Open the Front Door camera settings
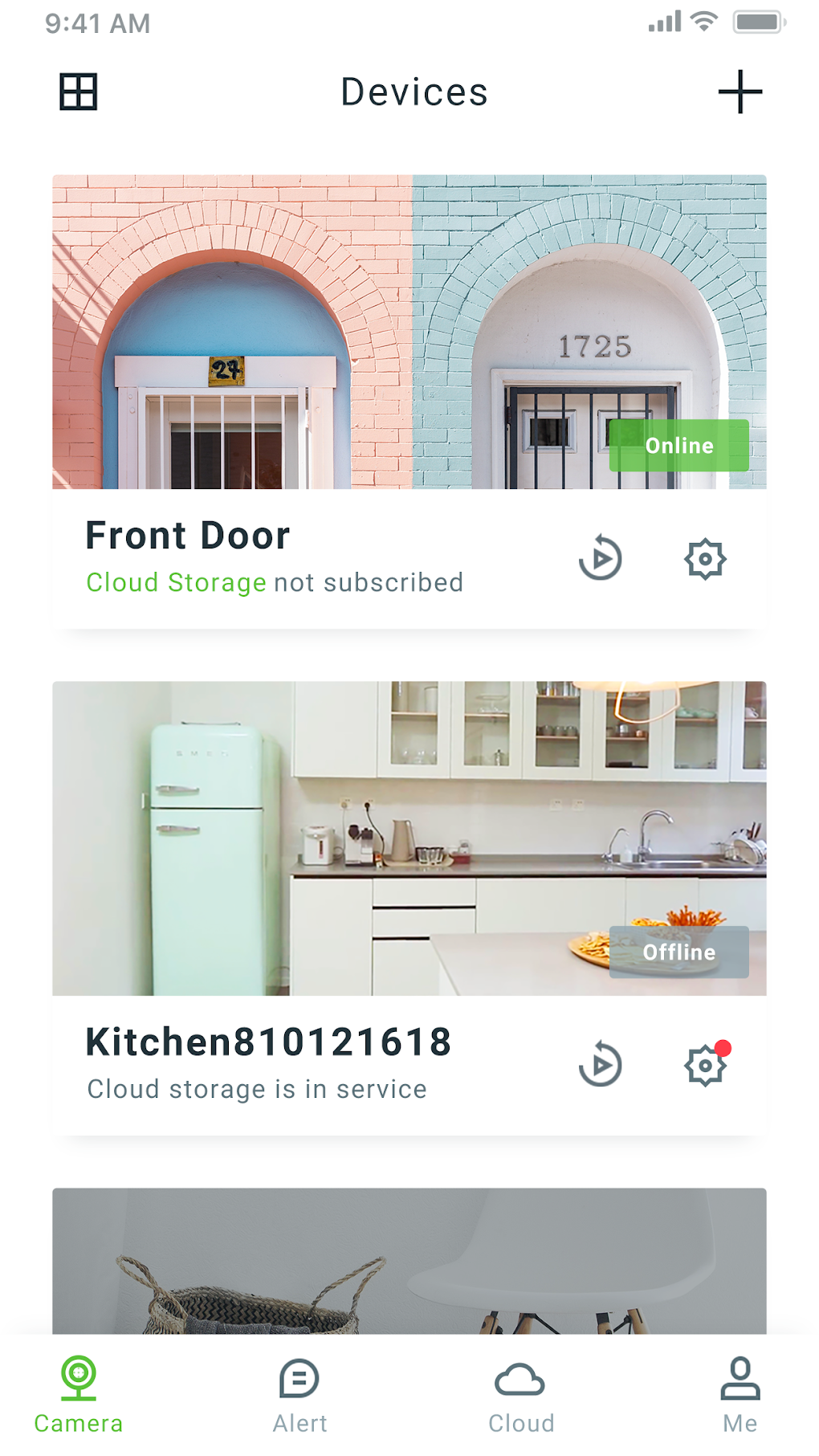 pyautogui.click(x=705, y=559)
